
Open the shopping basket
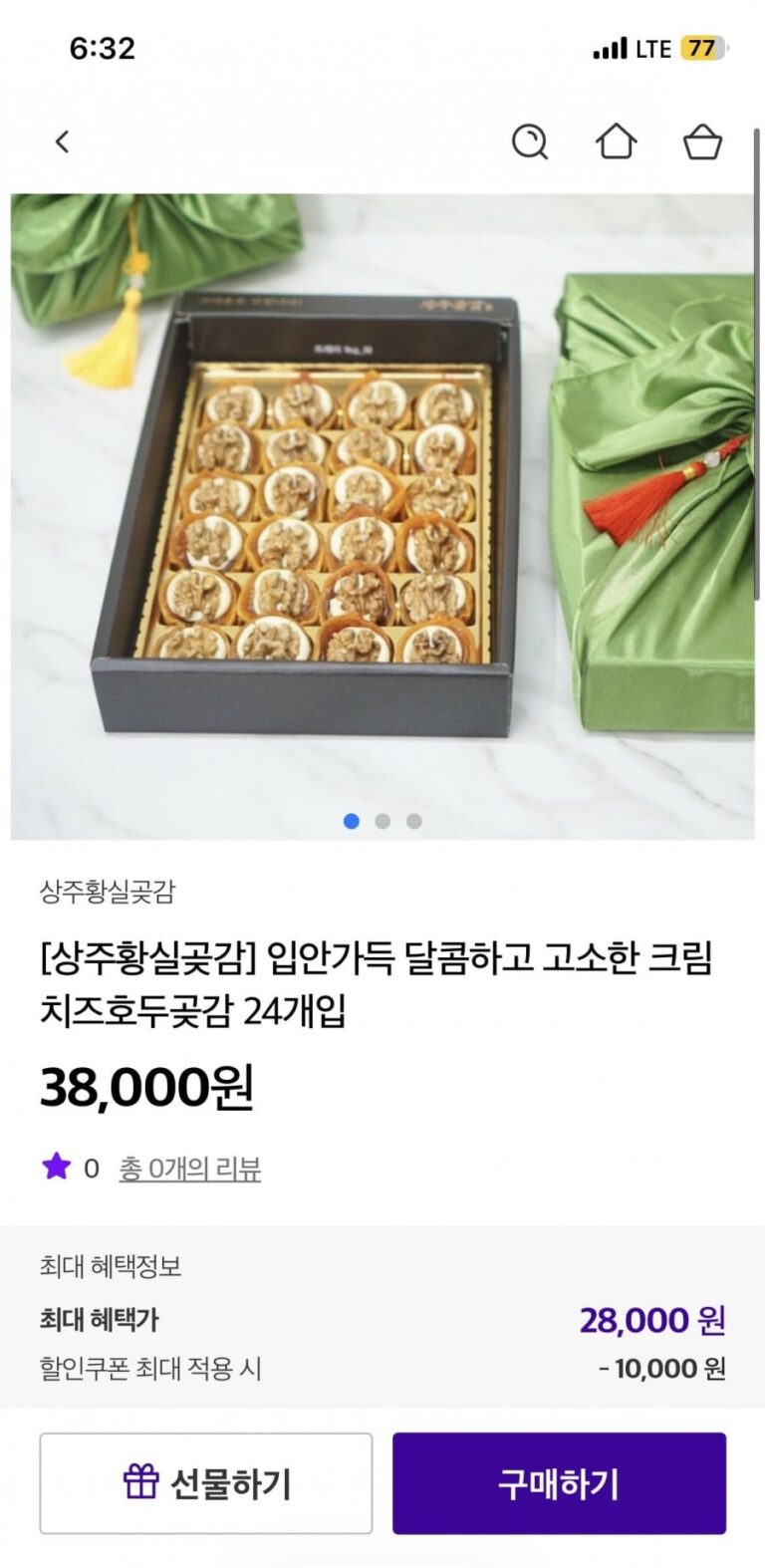702,141
